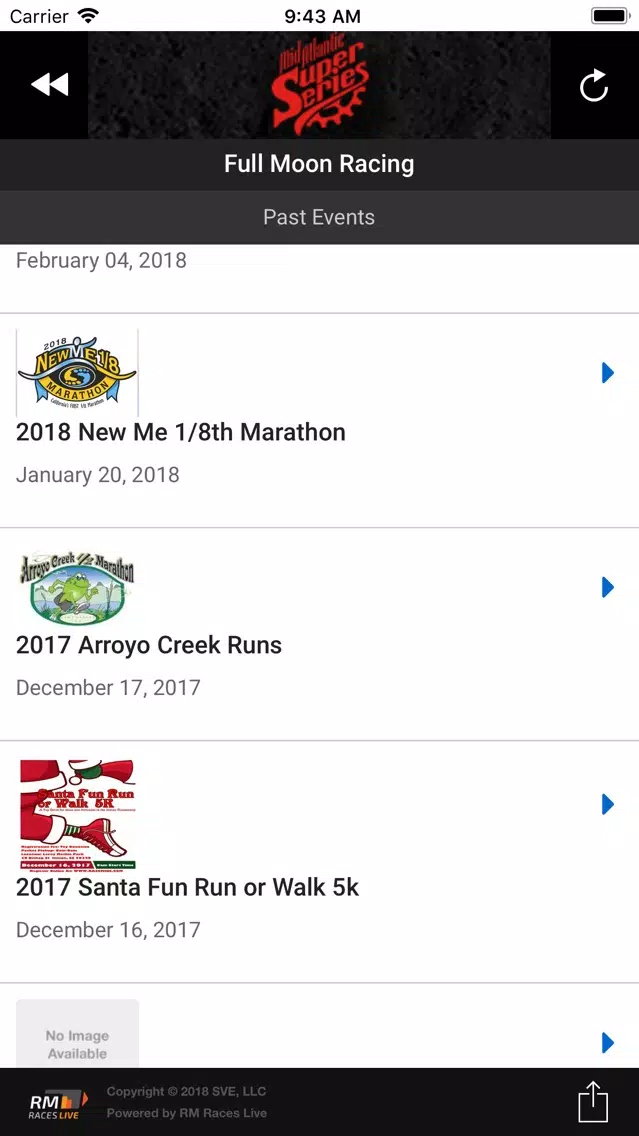Share via the bottom share icon

point(593,1102)
